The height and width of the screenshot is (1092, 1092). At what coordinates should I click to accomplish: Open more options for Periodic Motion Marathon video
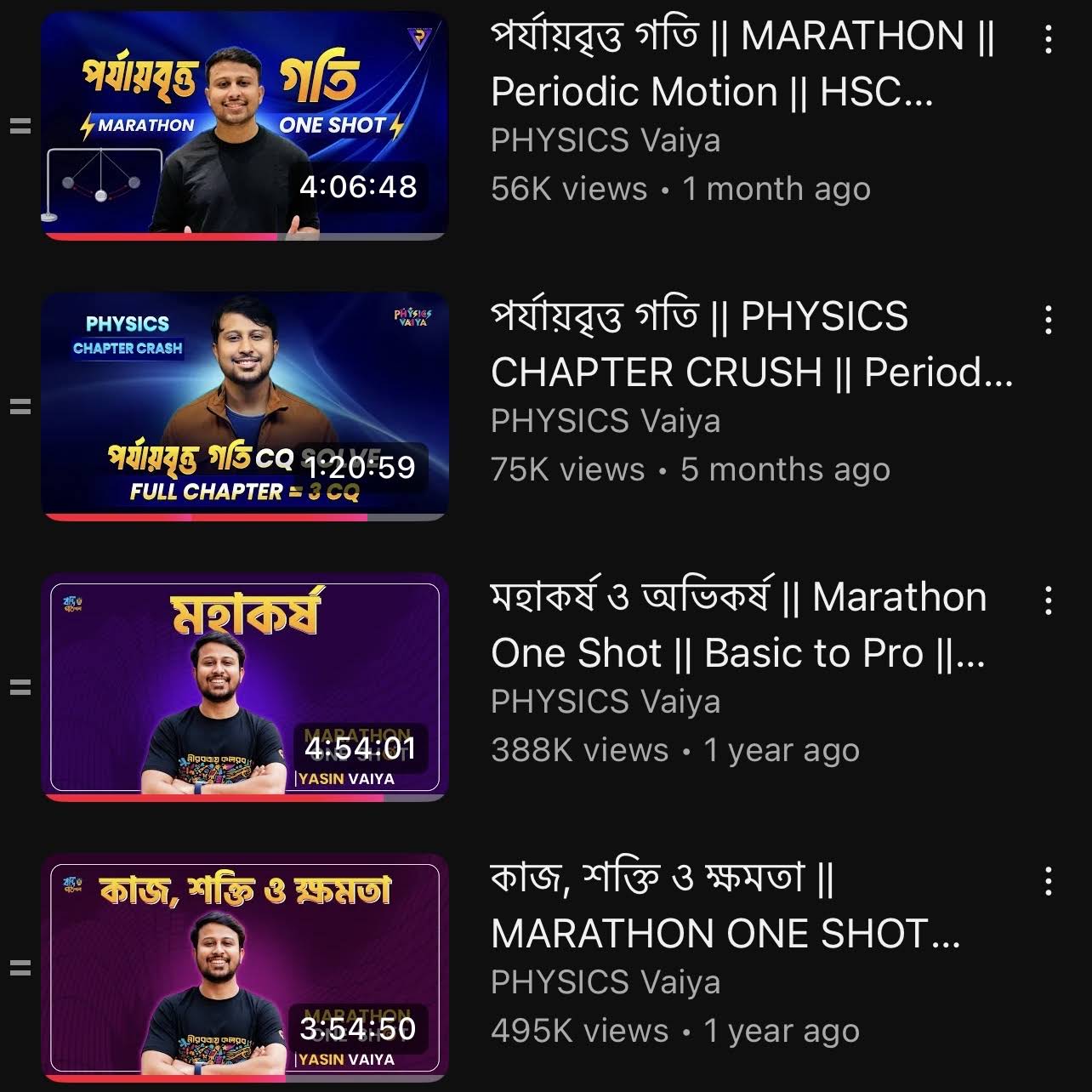[1048, 40]
